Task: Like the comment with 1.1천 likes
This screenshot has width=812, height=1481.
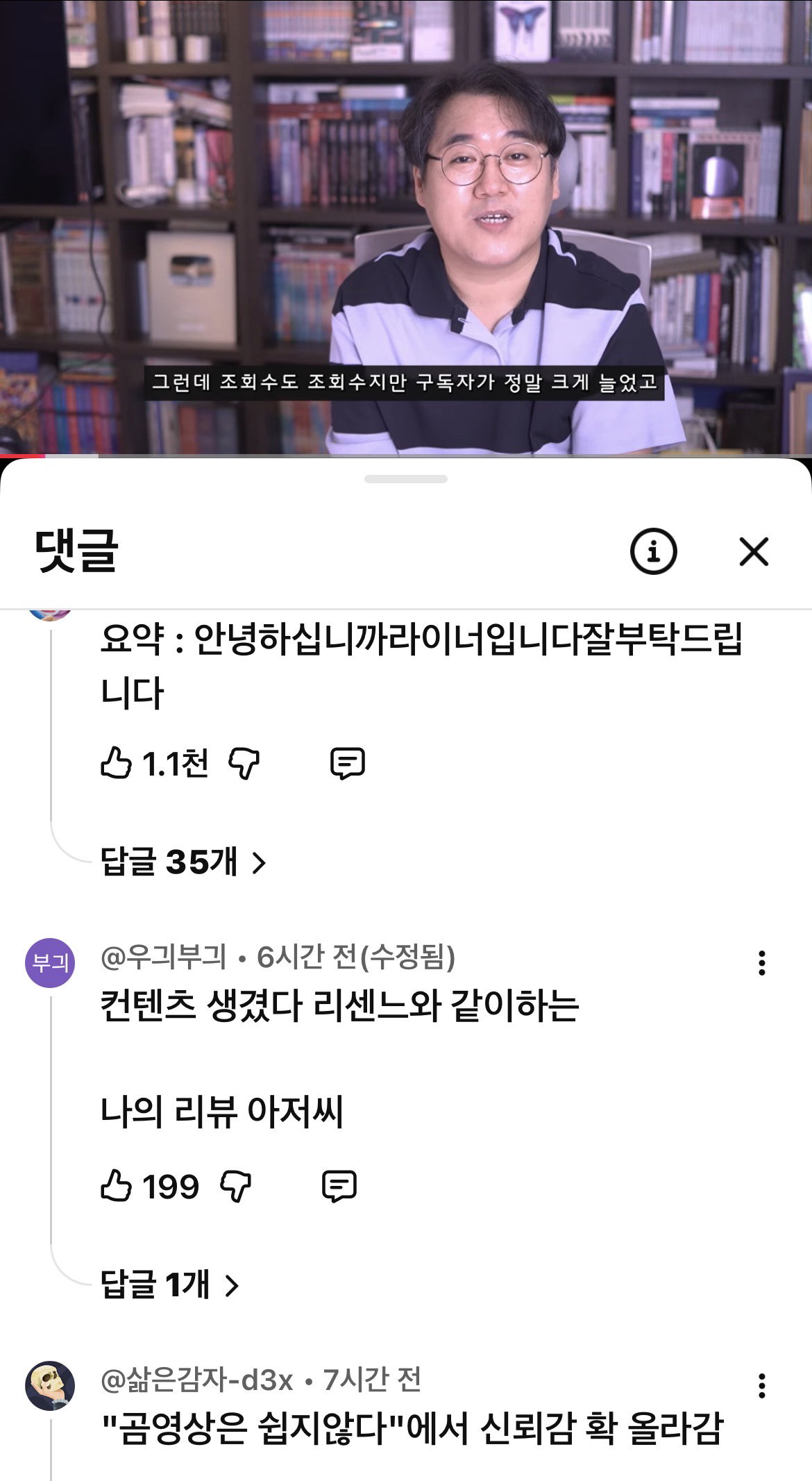Action: (116, 763)
